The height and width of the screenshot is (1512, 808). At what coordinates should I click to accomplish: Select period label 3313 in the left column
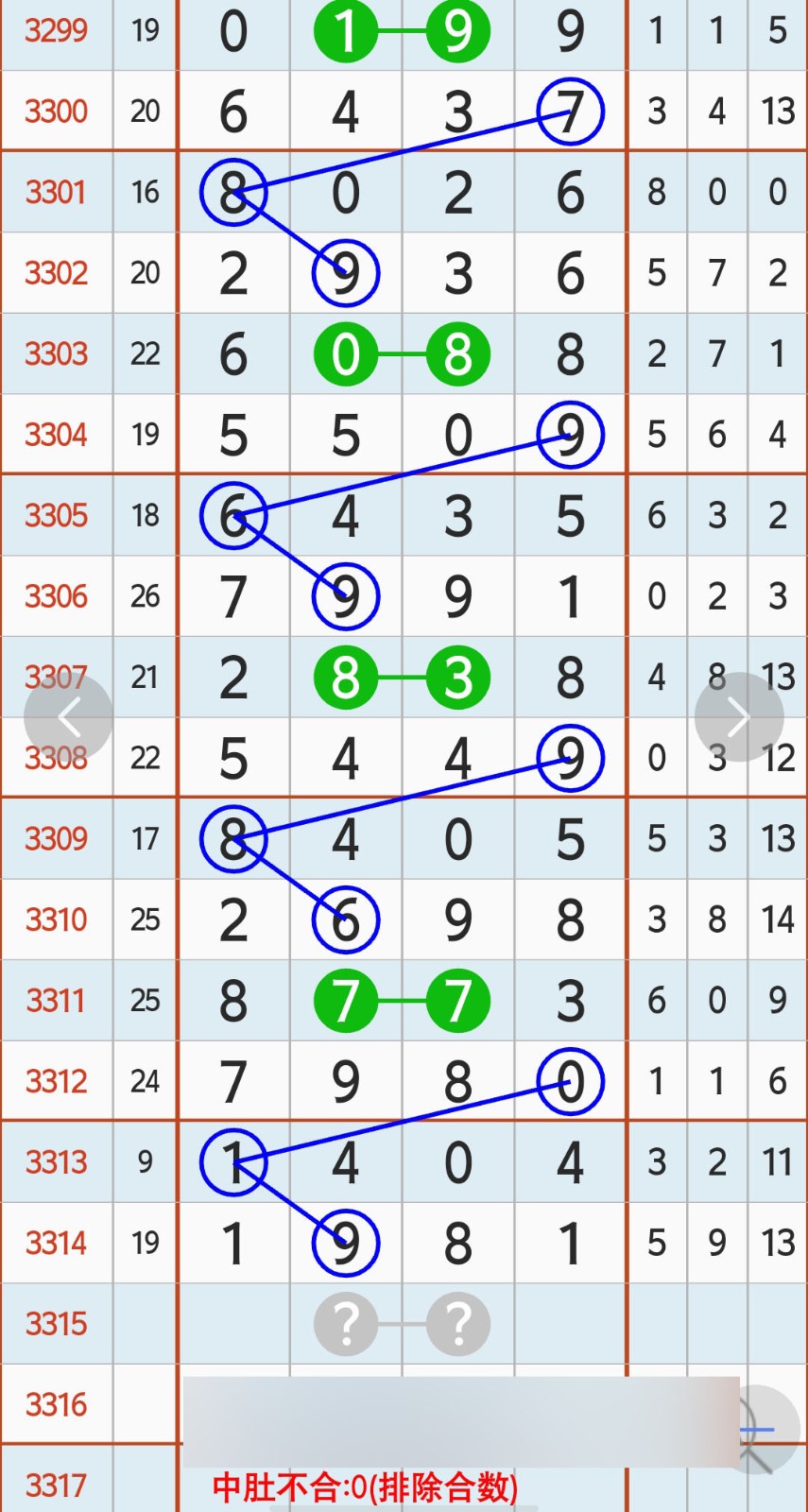[x=56, y=1163]
